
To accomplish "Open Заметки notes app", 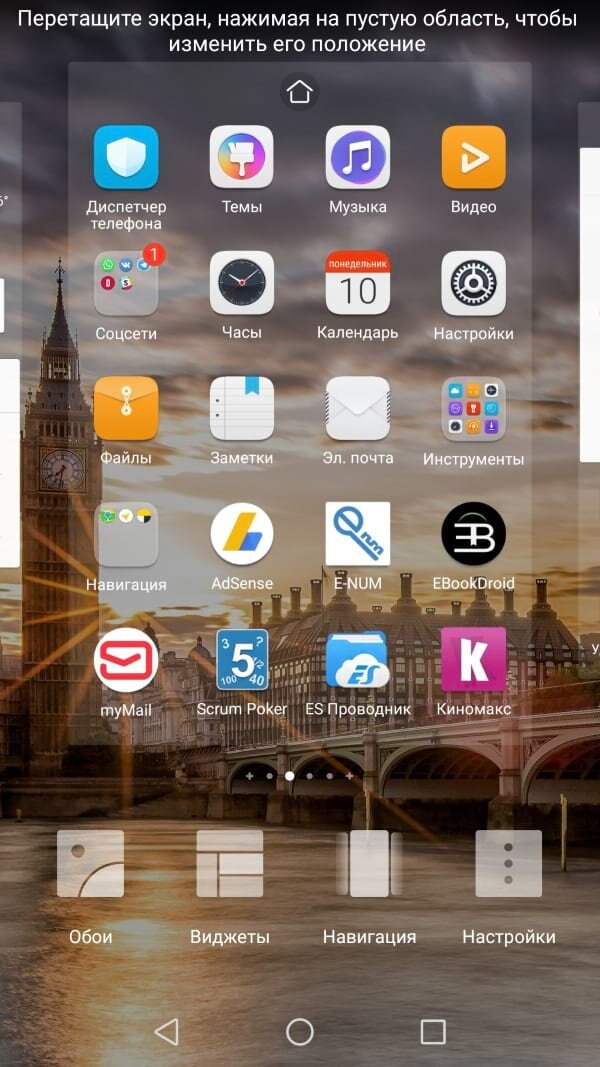I will click(x=242, y=408).
